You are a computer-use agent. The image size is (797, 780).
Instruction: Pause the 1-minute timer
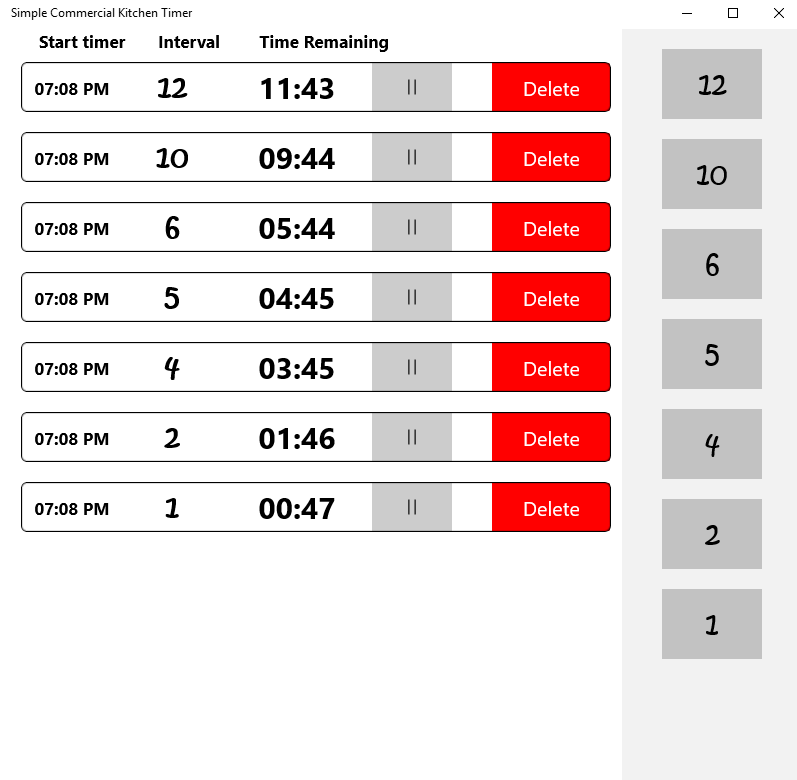[x=412, y=508]
